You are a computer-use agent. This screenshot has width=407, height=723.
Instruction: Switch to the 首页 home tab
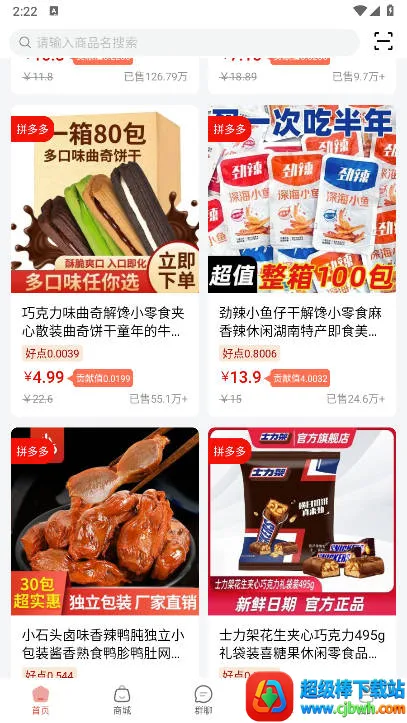(x=41, y=700)
